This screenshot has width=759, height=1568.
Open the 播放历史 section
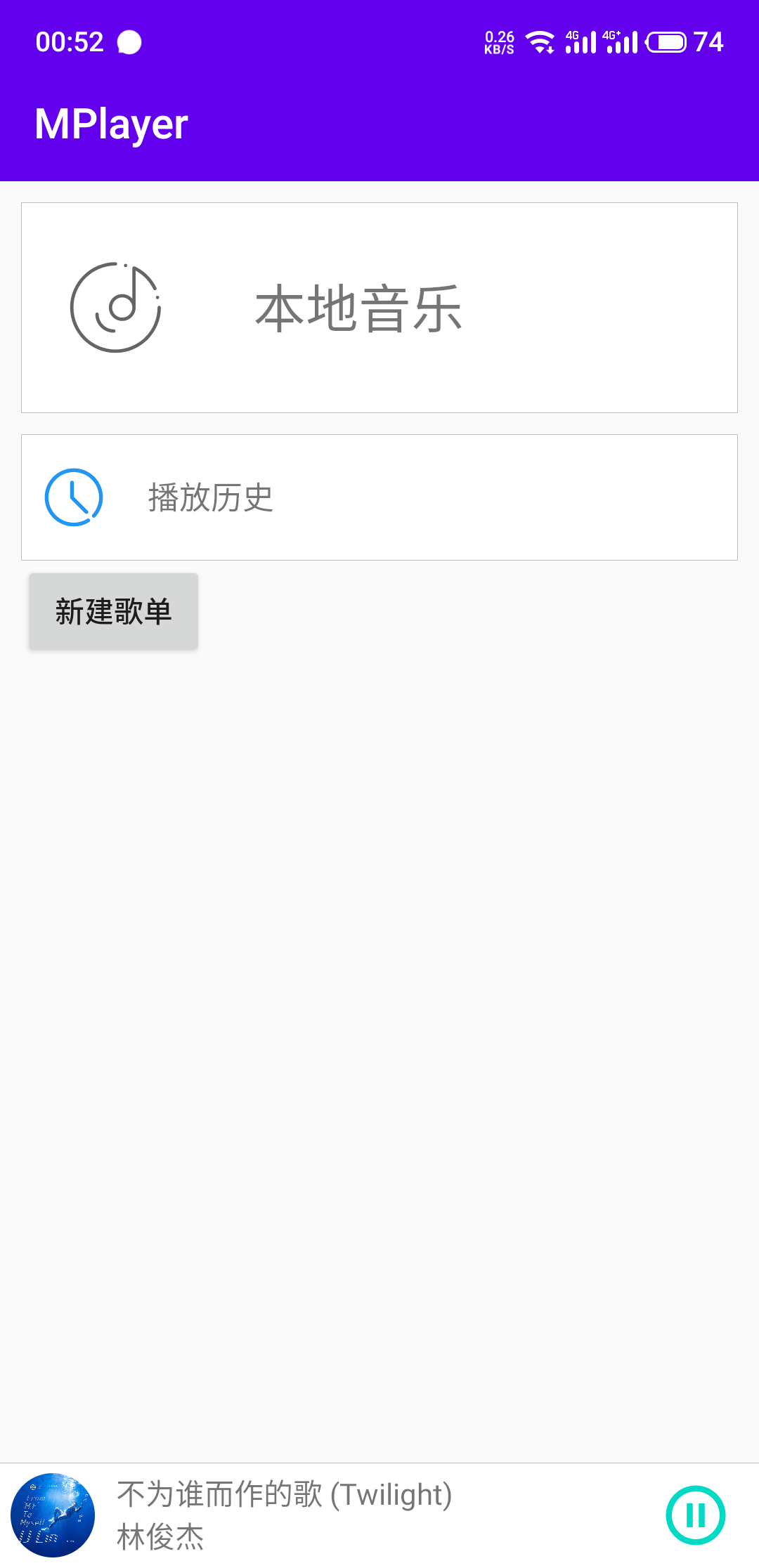tap(378, 497)
